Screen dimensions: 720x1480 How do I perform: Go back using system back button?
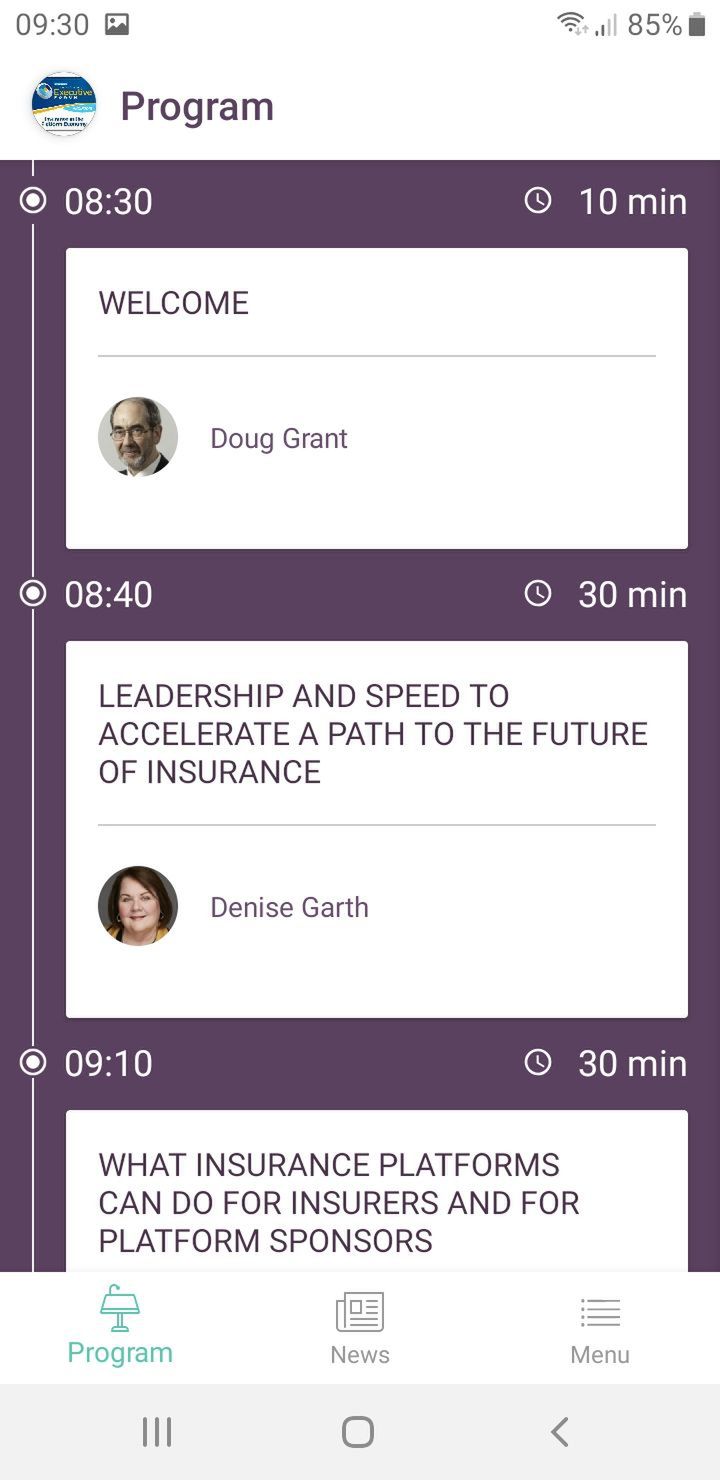click(560, 1432)
